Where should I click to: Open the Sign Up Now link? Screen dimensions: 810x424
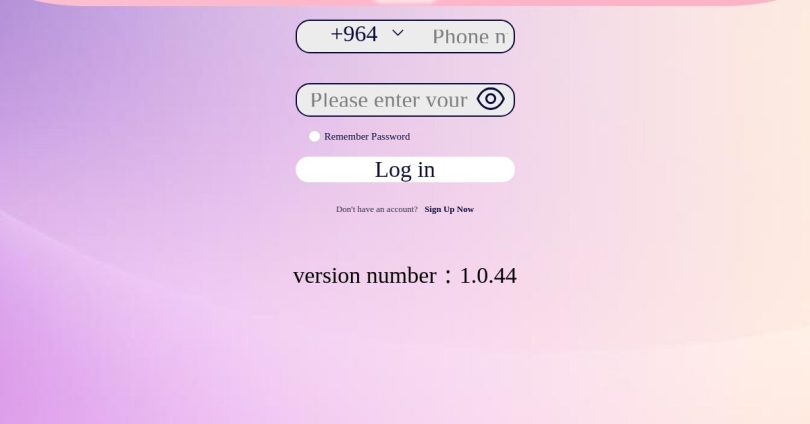(449, 210)
